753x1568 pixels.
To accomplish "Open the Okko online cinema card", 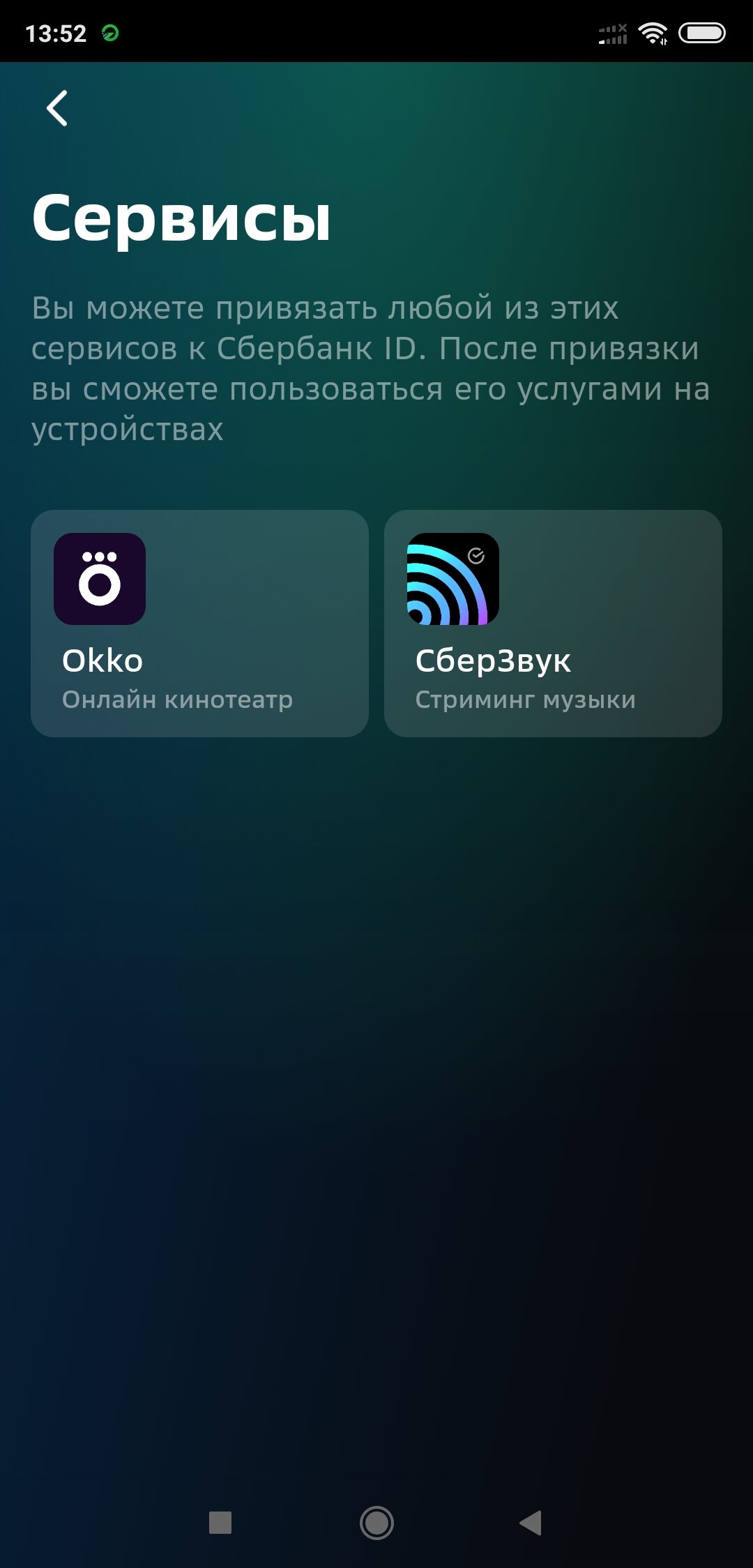I will click(199, 623).
